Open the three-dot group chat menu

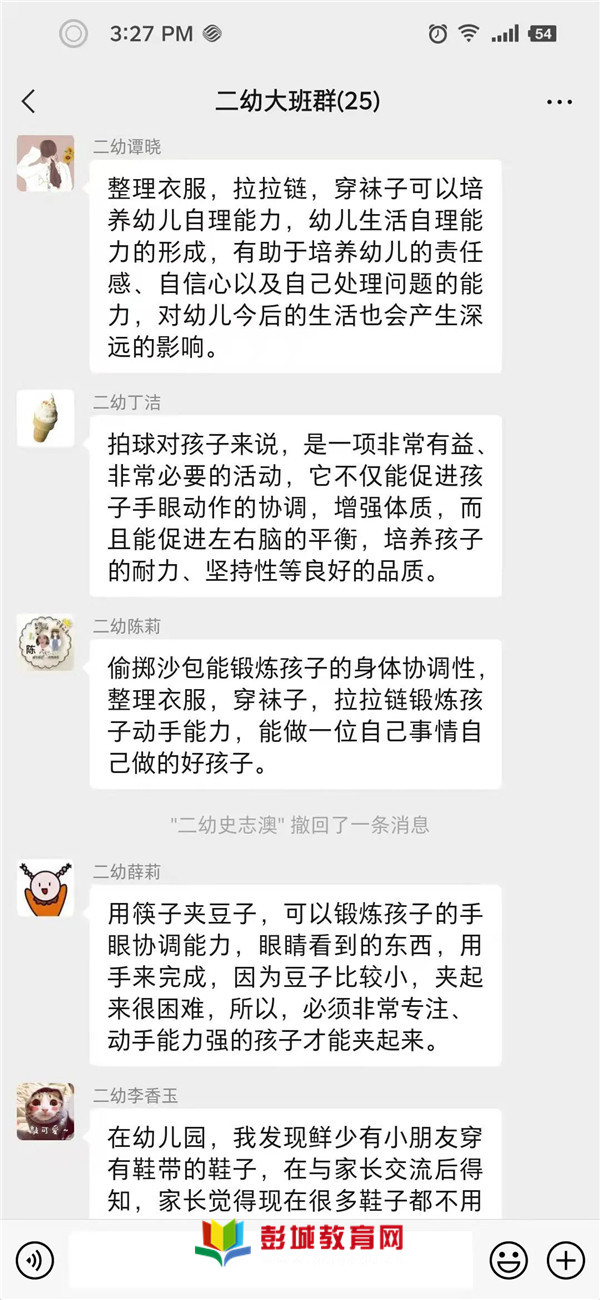click(x=559, y=101)
